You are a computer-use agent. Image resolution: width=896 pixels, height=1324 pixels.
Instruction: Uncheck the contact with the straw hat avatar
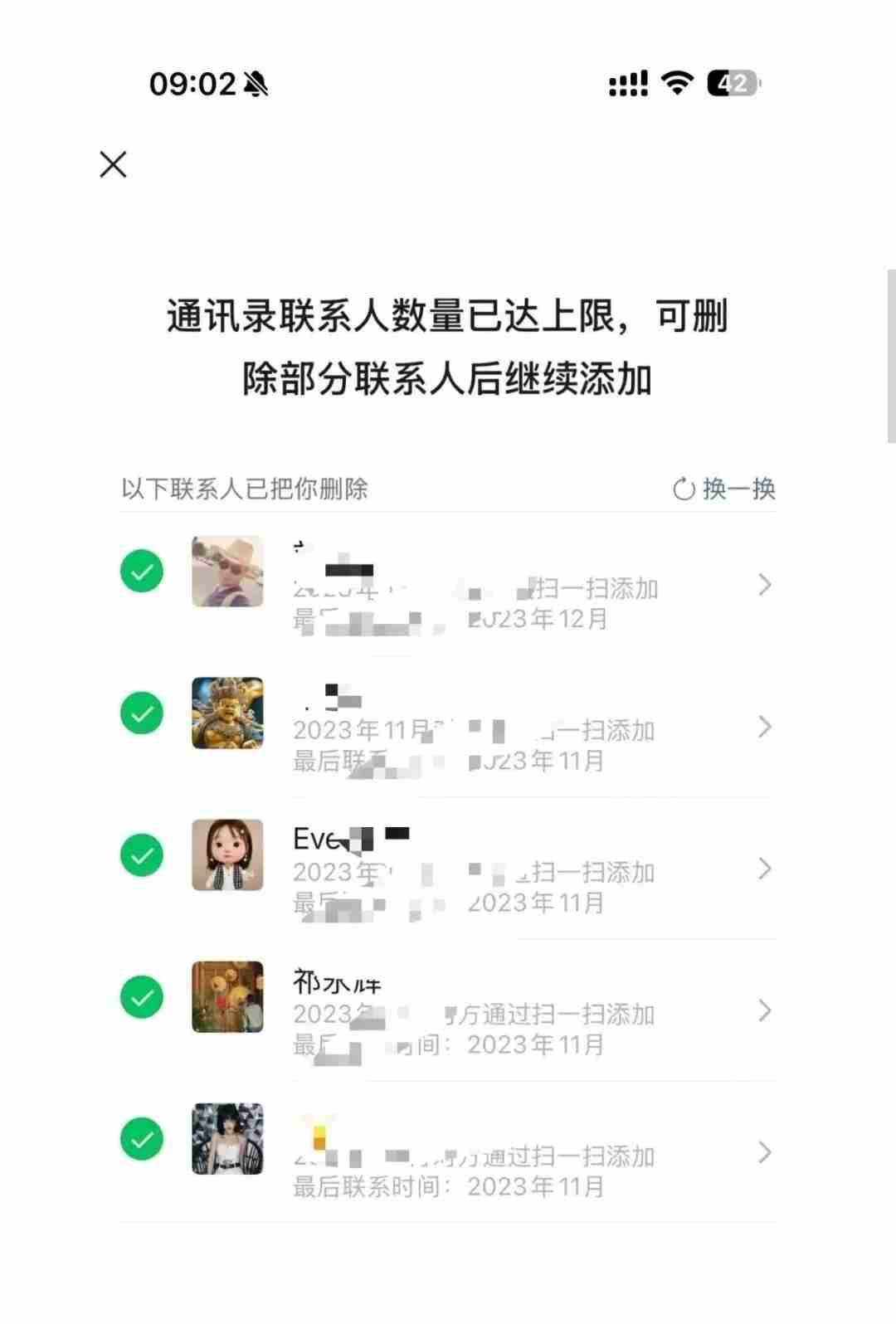(x=142, y=572)
